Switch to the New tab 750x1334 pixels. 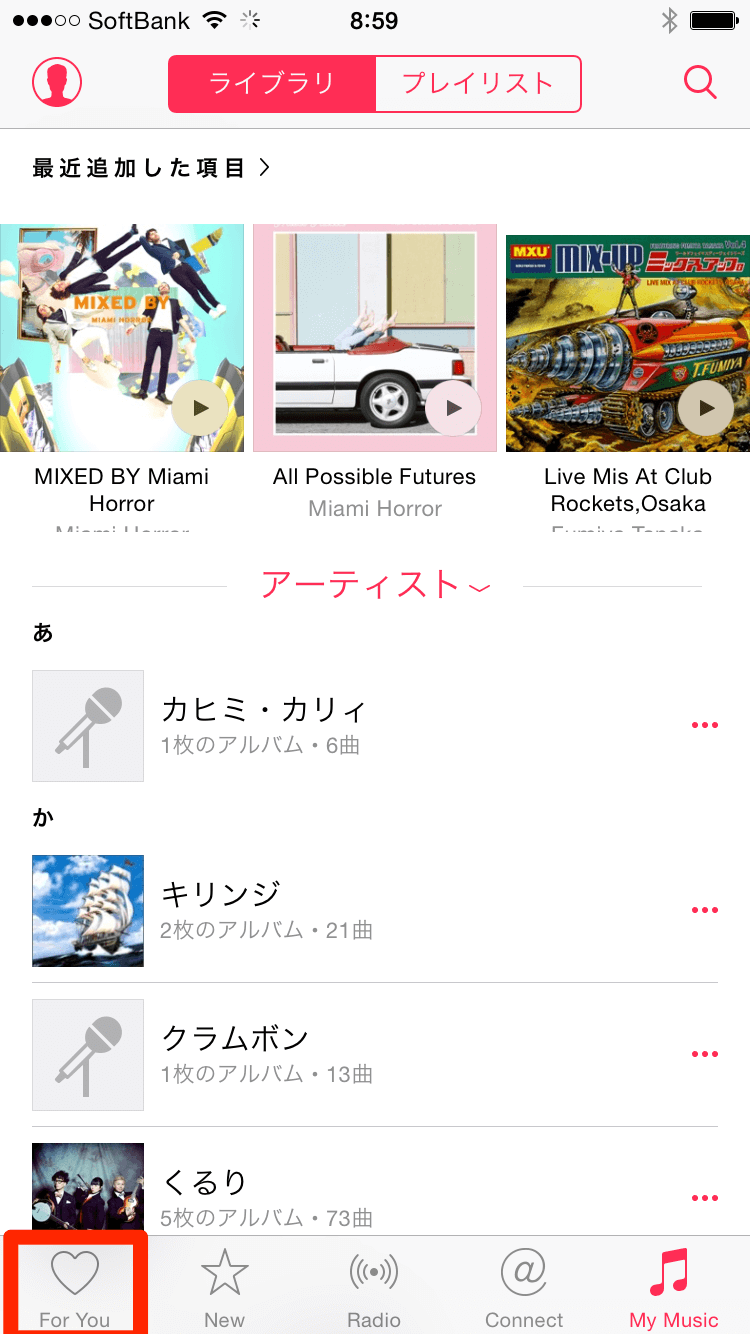click(x=224, y=1288)
